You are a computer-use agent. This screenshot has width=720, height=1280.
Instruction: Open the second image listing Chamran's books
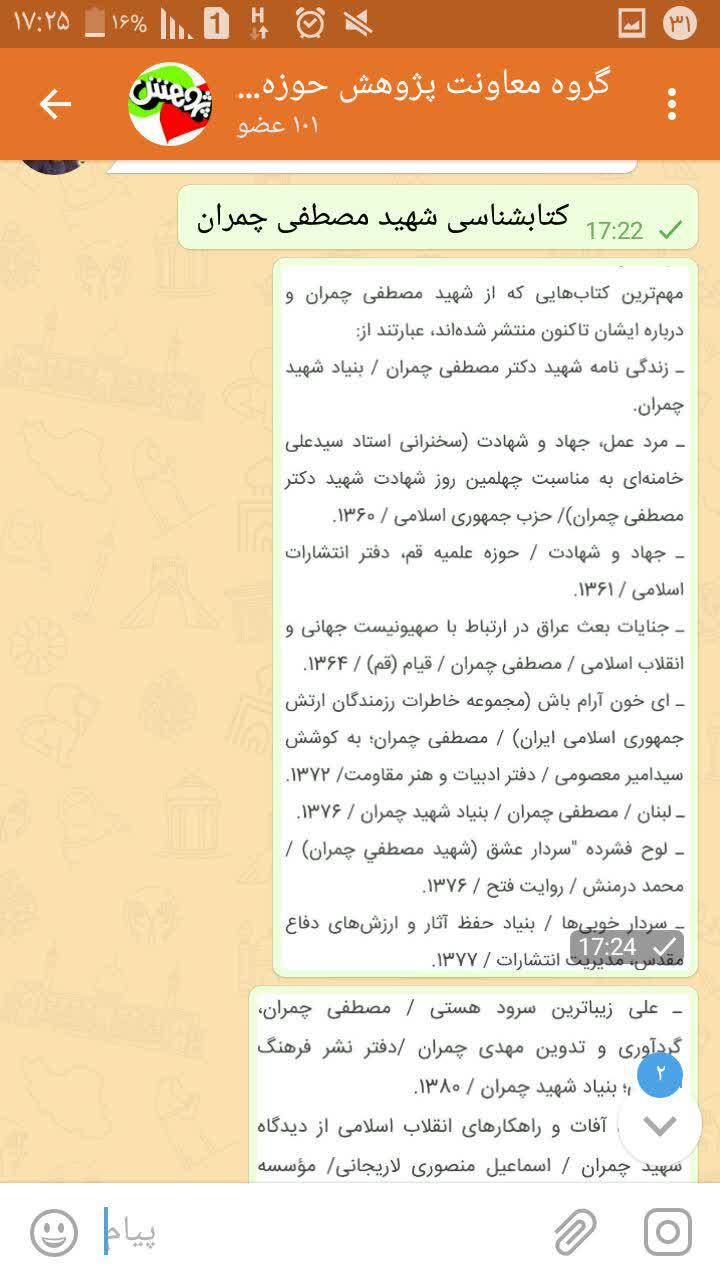click(x=450, y=1085)
